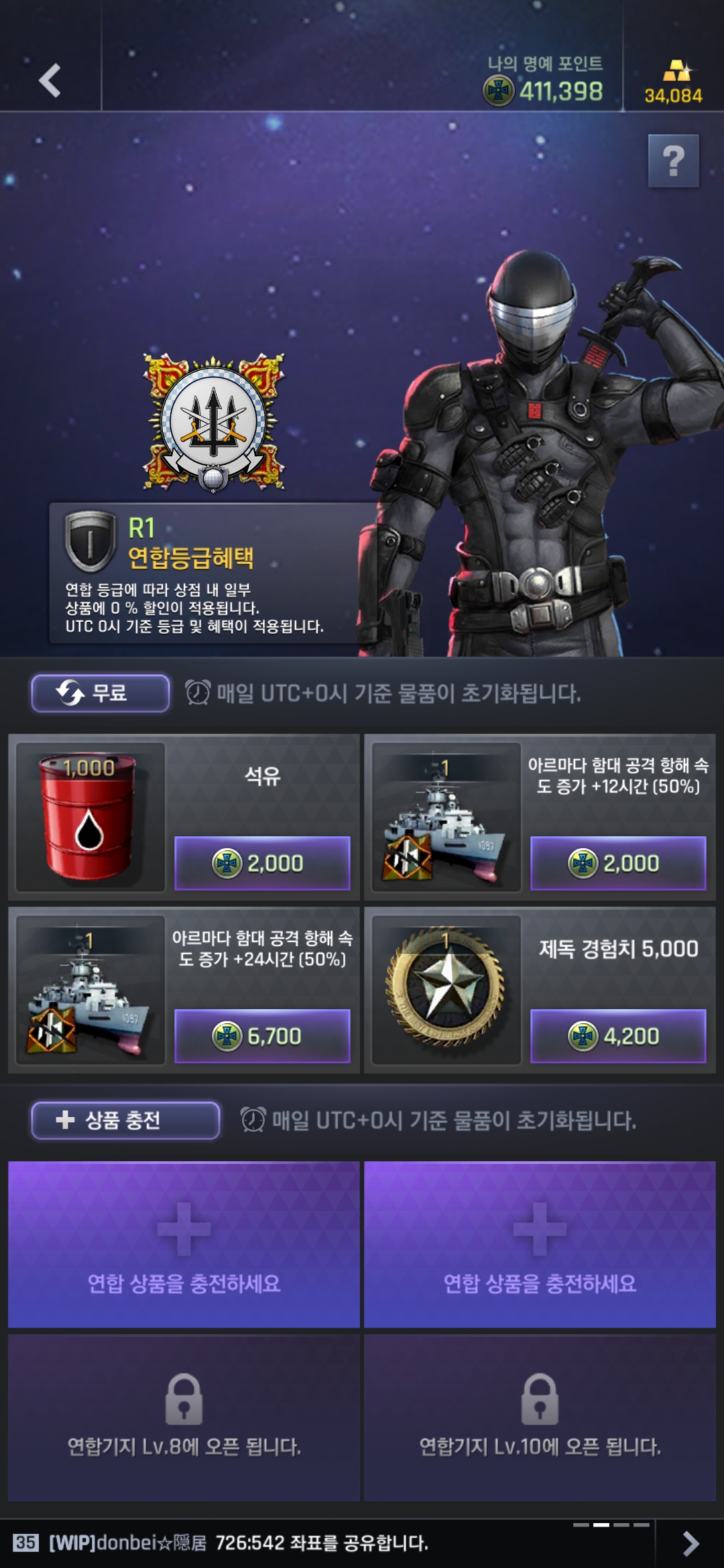
Task: Open the donbei chat message
Action: [x=268, y=1543]
